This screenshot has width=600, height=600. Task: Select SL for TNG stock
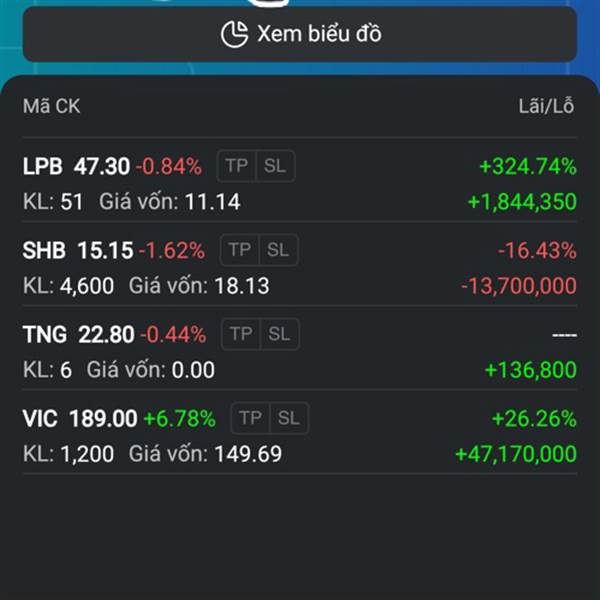coord(279,334)
